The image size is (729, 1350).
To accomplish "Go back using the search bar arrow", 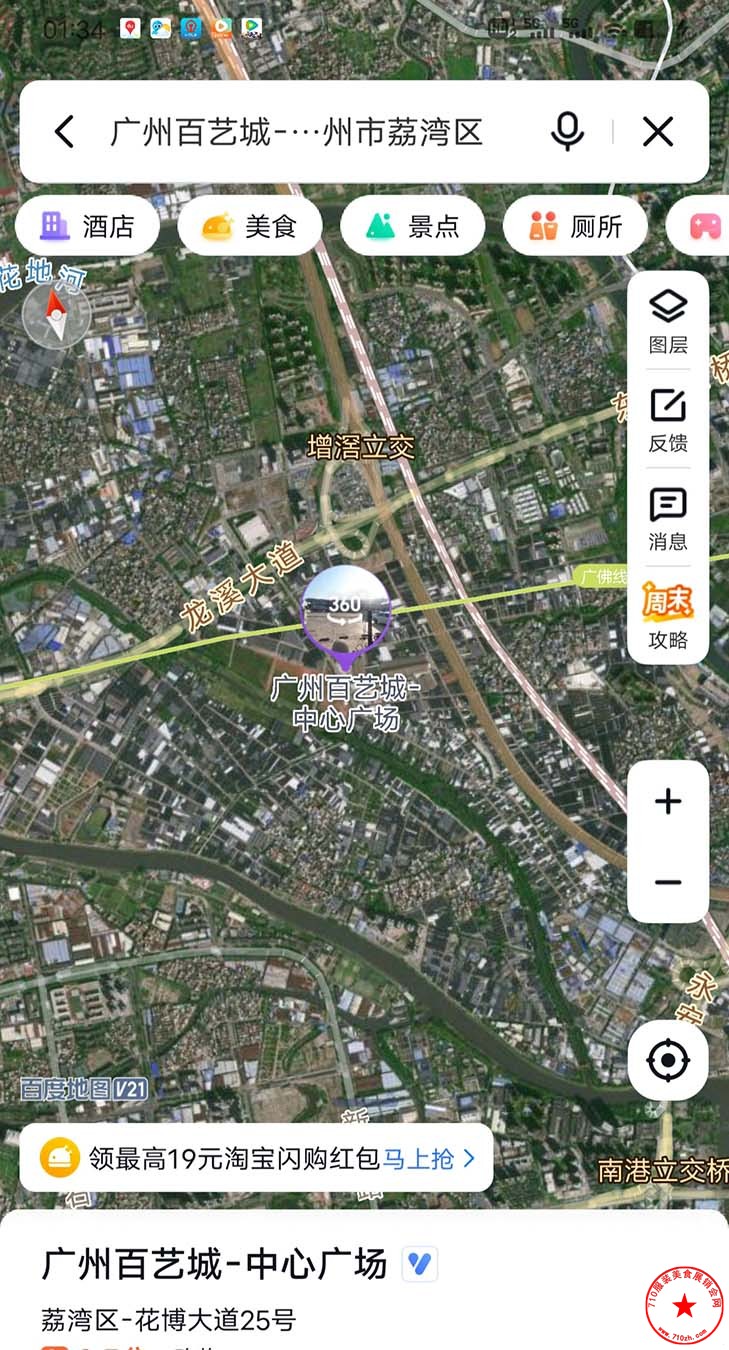I will (x=64, y=132).
